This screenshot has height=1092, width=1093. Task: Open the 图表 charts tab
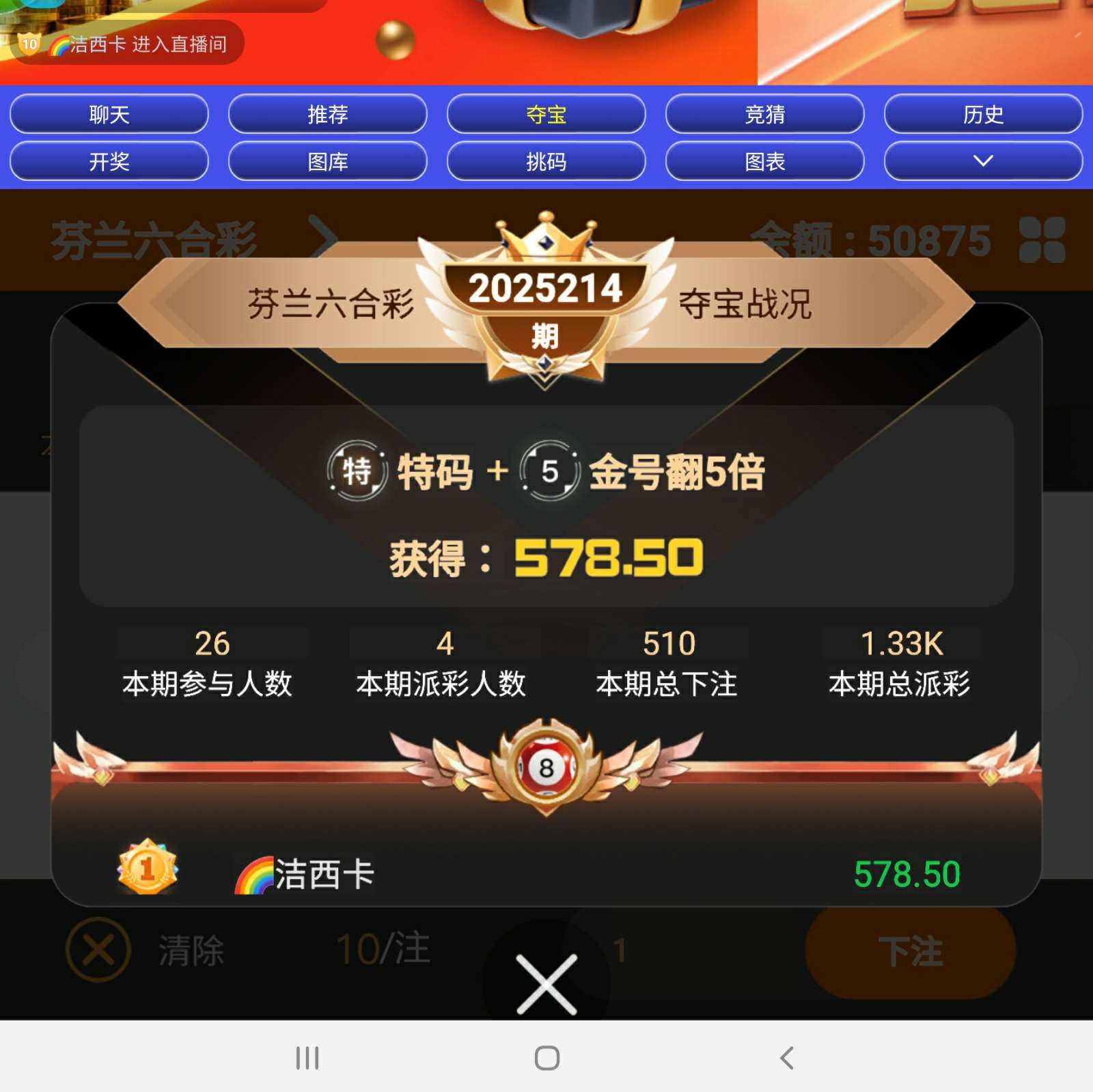click(764, 161)
